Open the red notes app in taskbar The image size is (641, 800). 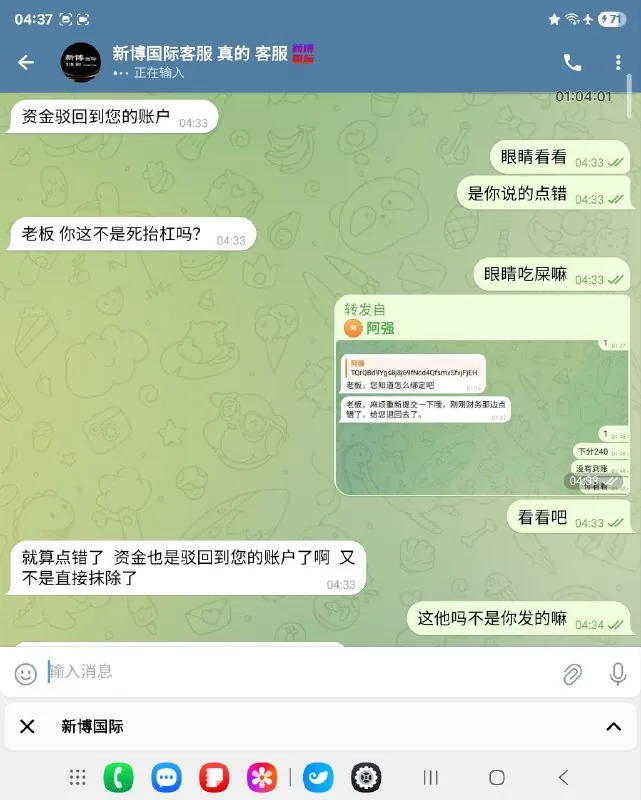click(214, 777)
